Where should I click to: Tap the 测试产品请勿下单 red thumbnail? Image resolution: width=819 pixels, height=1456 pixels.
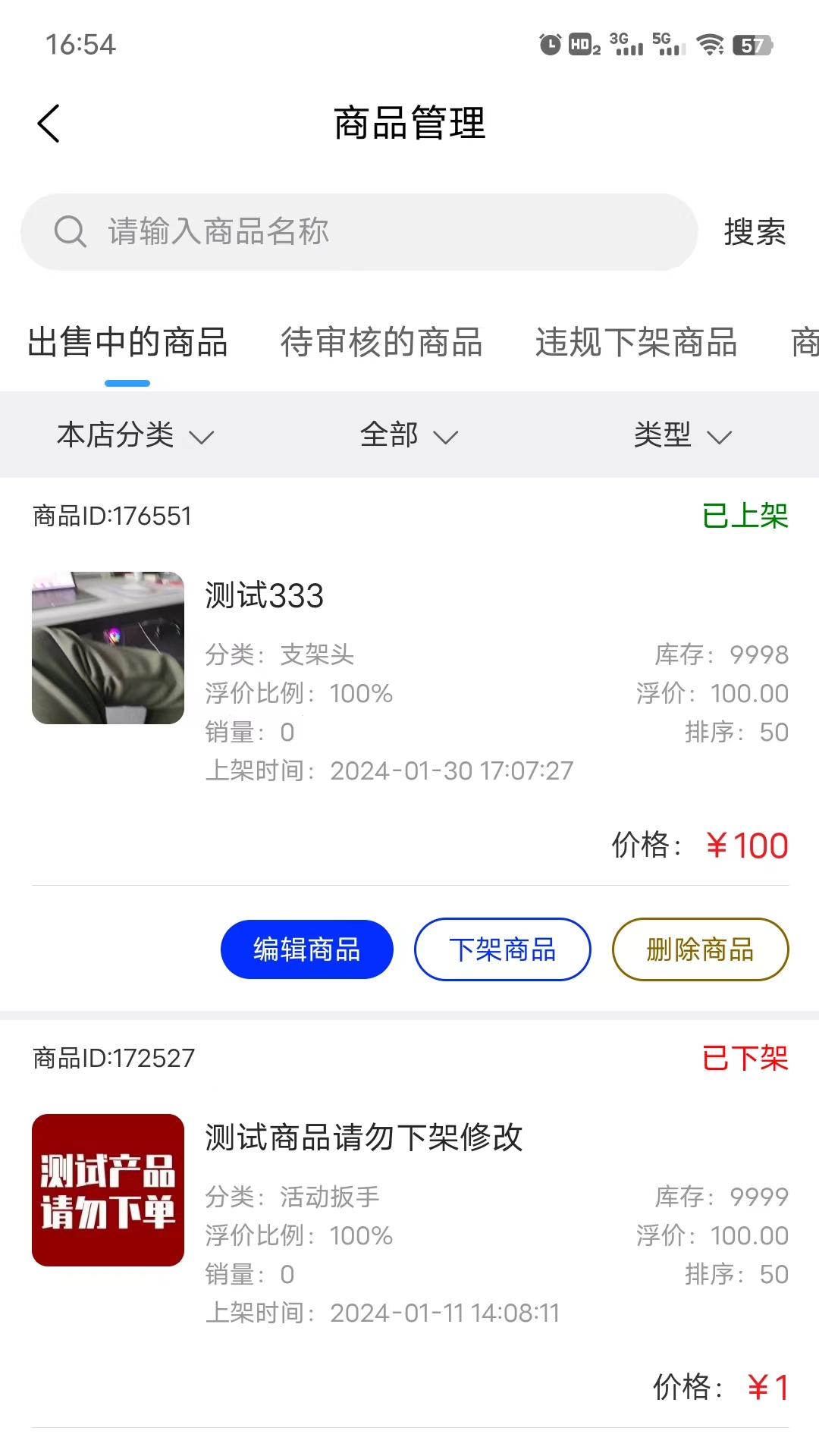click(107, 1191)
